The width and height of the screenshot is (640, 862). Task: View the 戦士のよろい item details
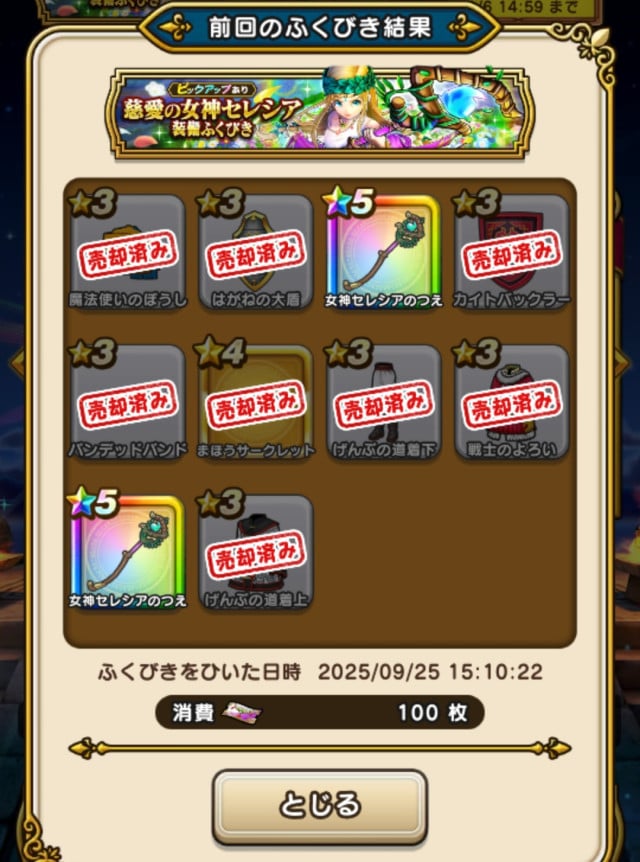click(x=511, y=401)
